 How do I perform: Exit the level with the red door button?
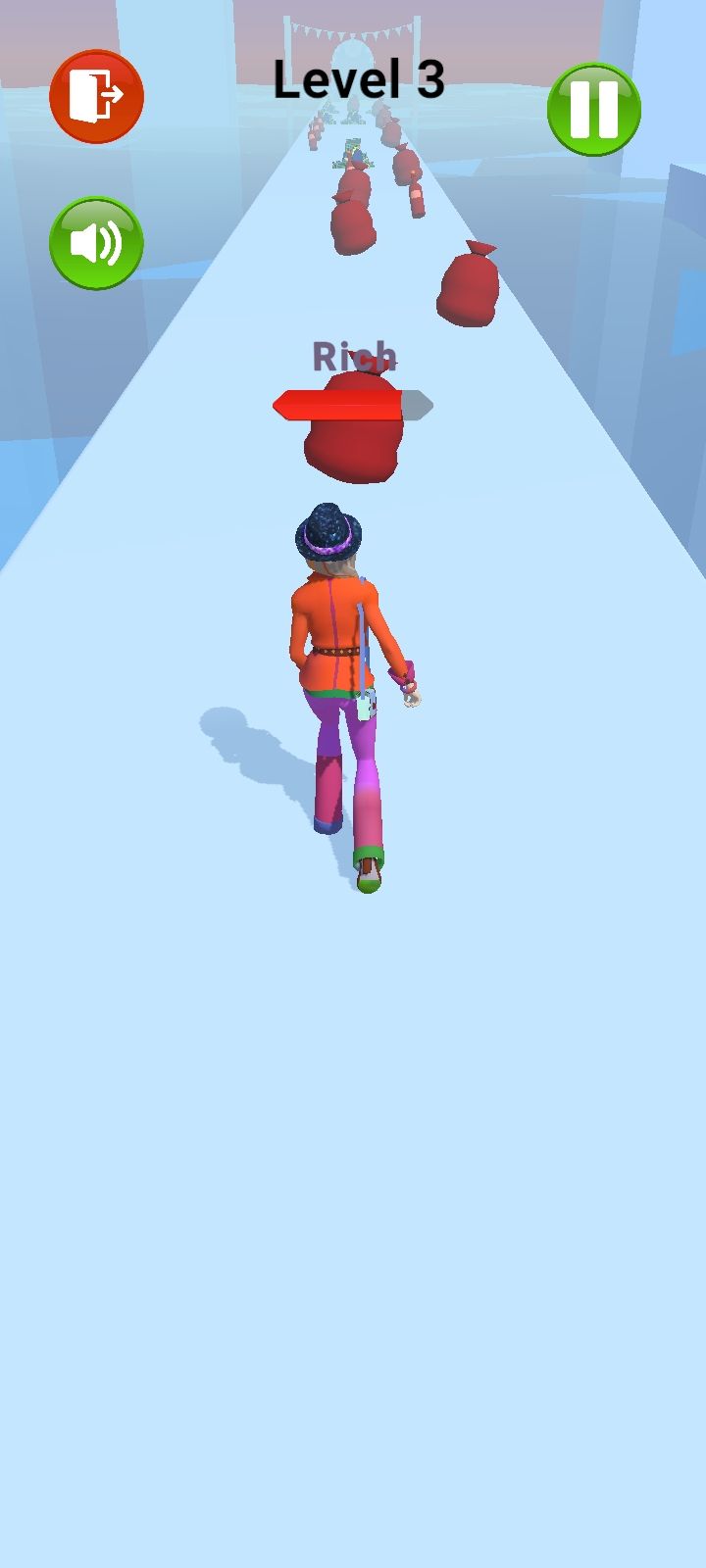96,96
